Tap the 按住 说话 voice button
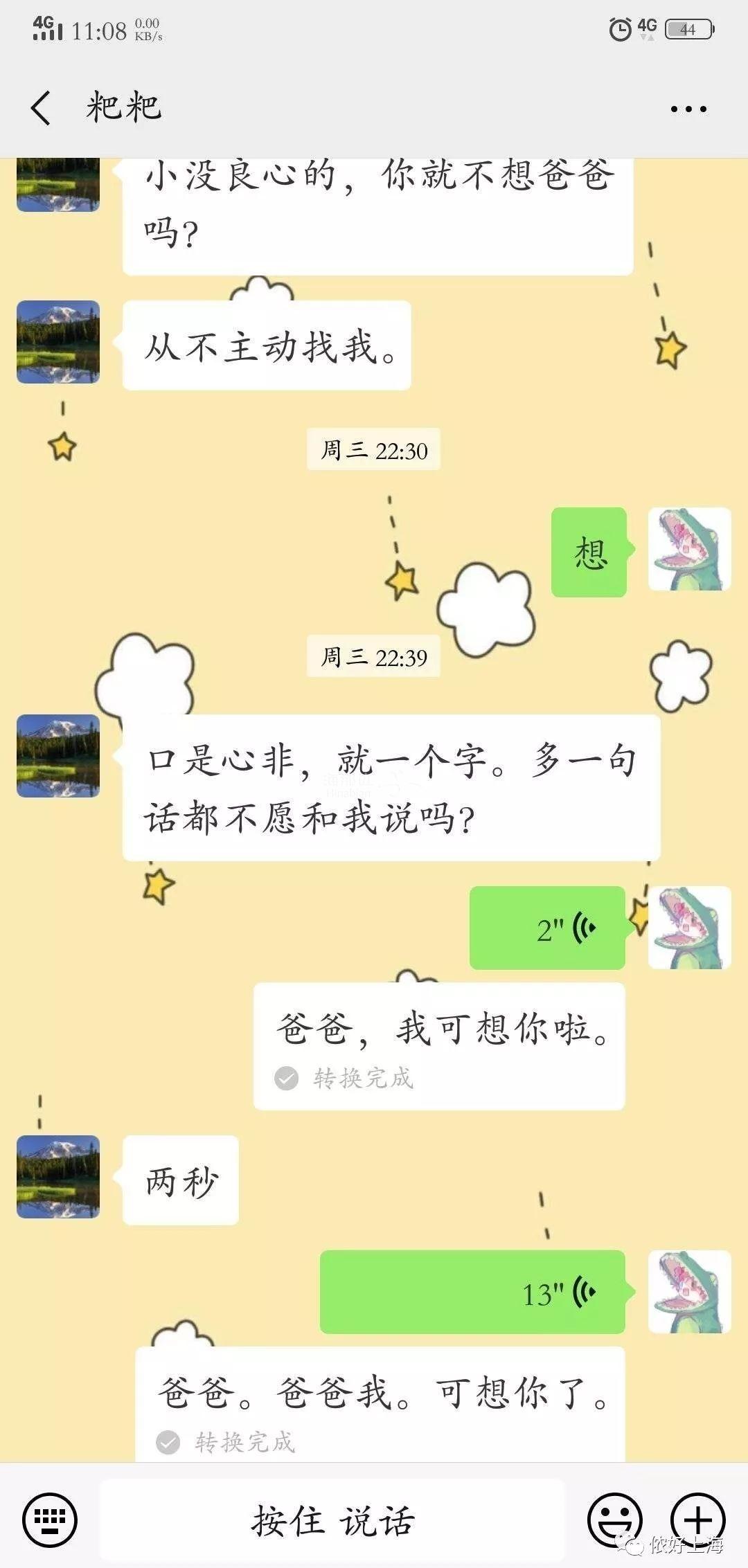Screen dimensions: 748x1568 click(x=332, y=1520)
